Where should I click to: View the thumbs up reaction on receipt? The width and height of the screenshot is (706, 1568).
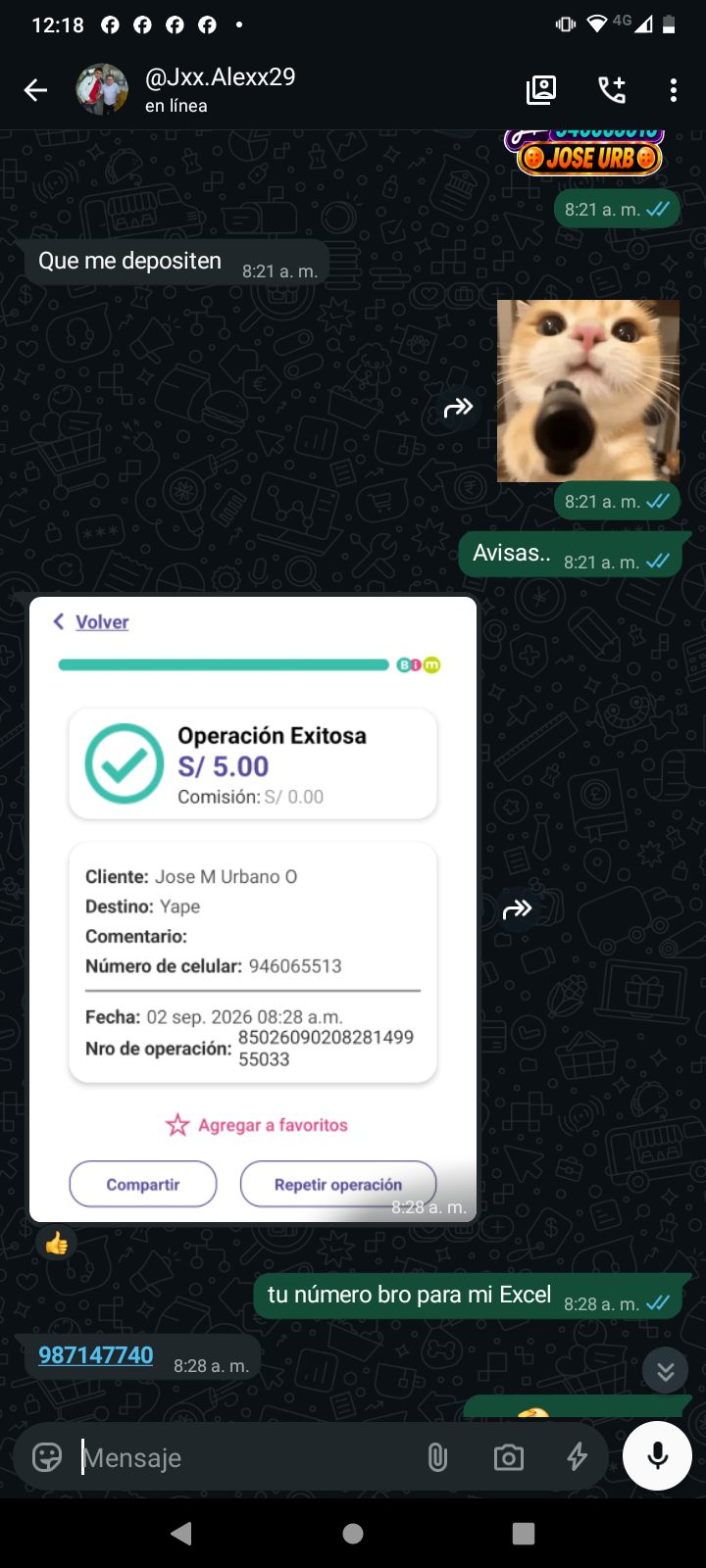point(57,1244)
